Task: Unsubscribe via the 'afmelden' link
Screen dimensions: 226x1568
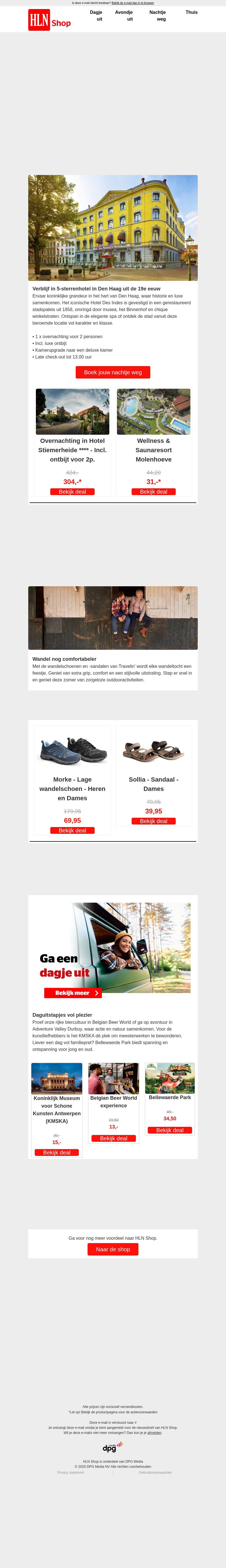Action: pyautogui.click(x=154, y=1432)
